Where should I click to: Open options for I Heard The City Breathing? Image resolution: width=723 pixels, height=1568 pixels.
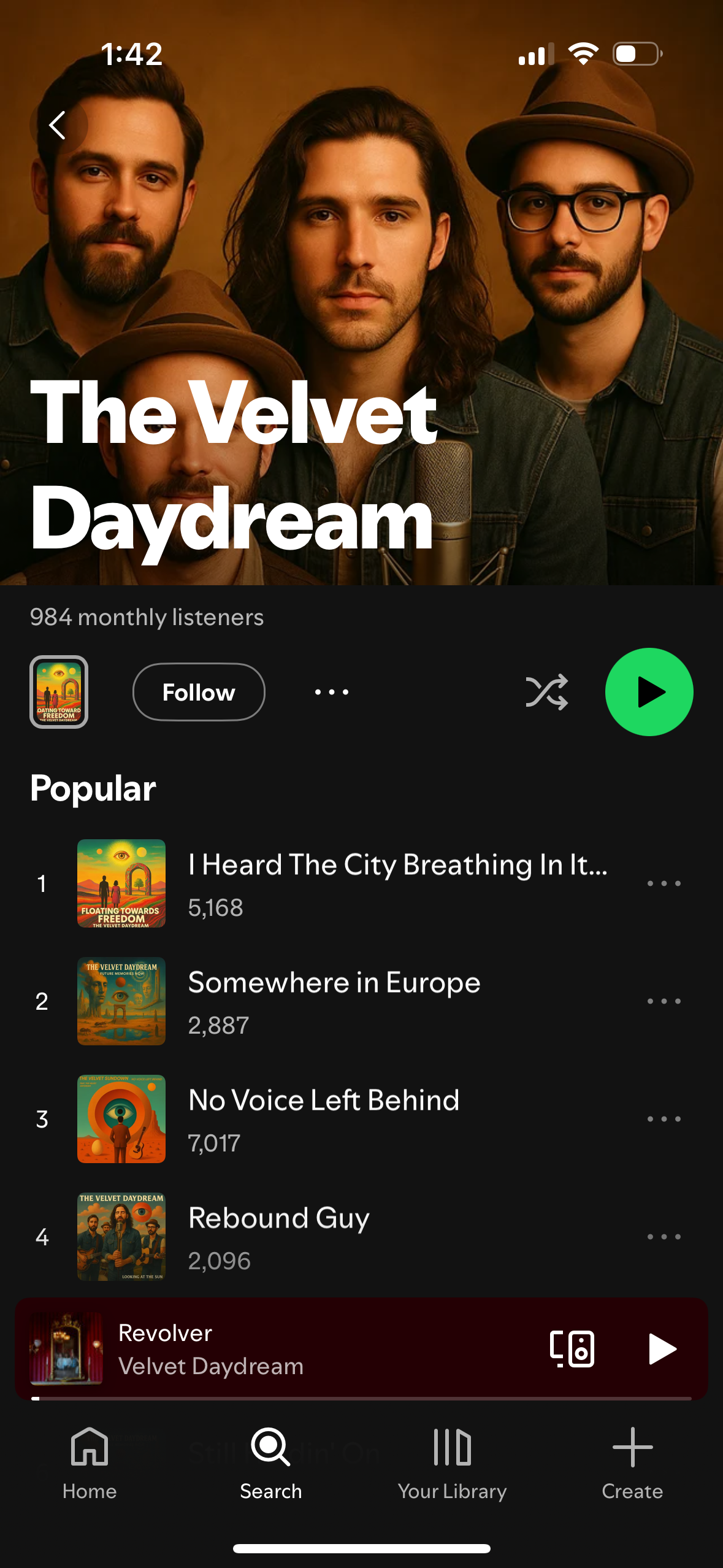pos(664,883)
